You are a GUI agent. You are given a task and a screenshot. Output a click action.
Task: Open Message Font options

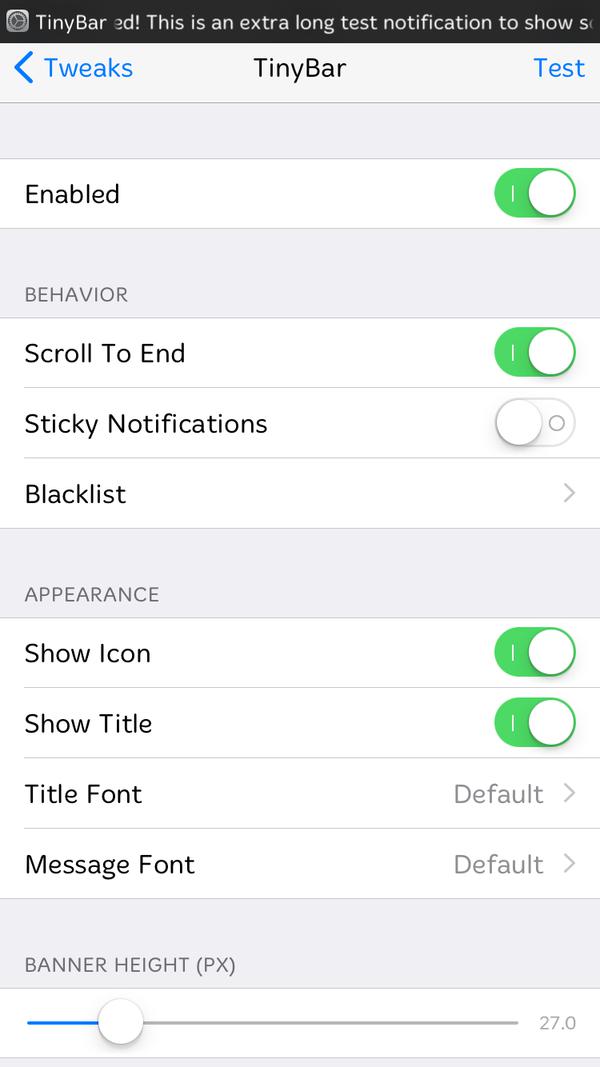[x=300, y=864]
